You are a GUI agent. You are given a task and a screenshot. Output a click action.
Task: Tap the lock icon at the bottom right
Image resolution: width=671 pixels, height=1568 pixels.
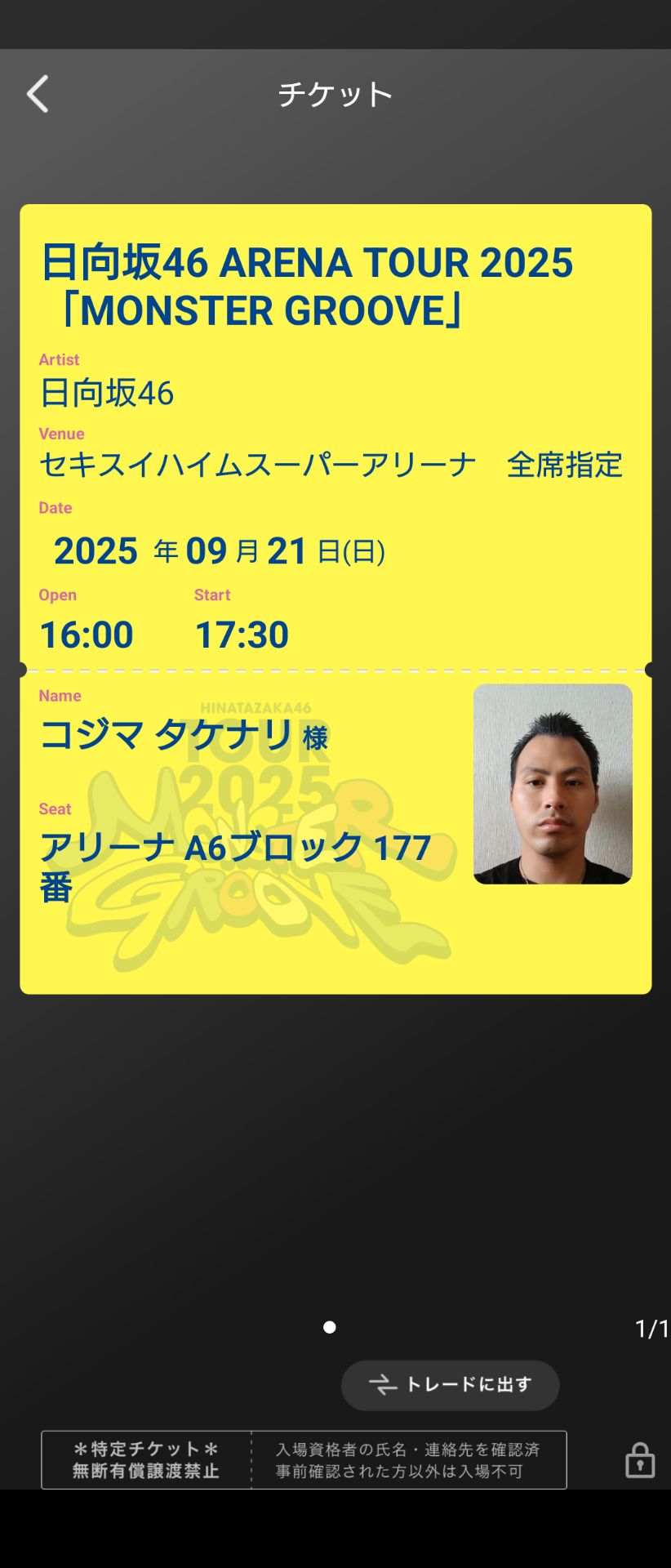[x=640, y=1460]
